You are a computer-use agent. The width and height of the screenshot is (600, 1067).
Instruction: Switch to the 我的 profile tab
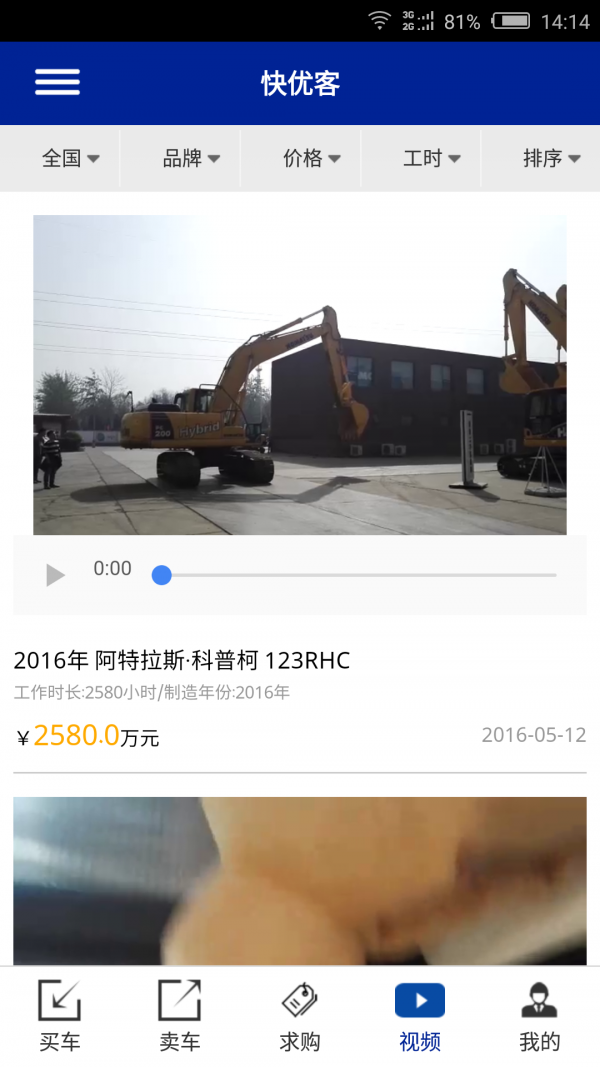(540, 1015)
